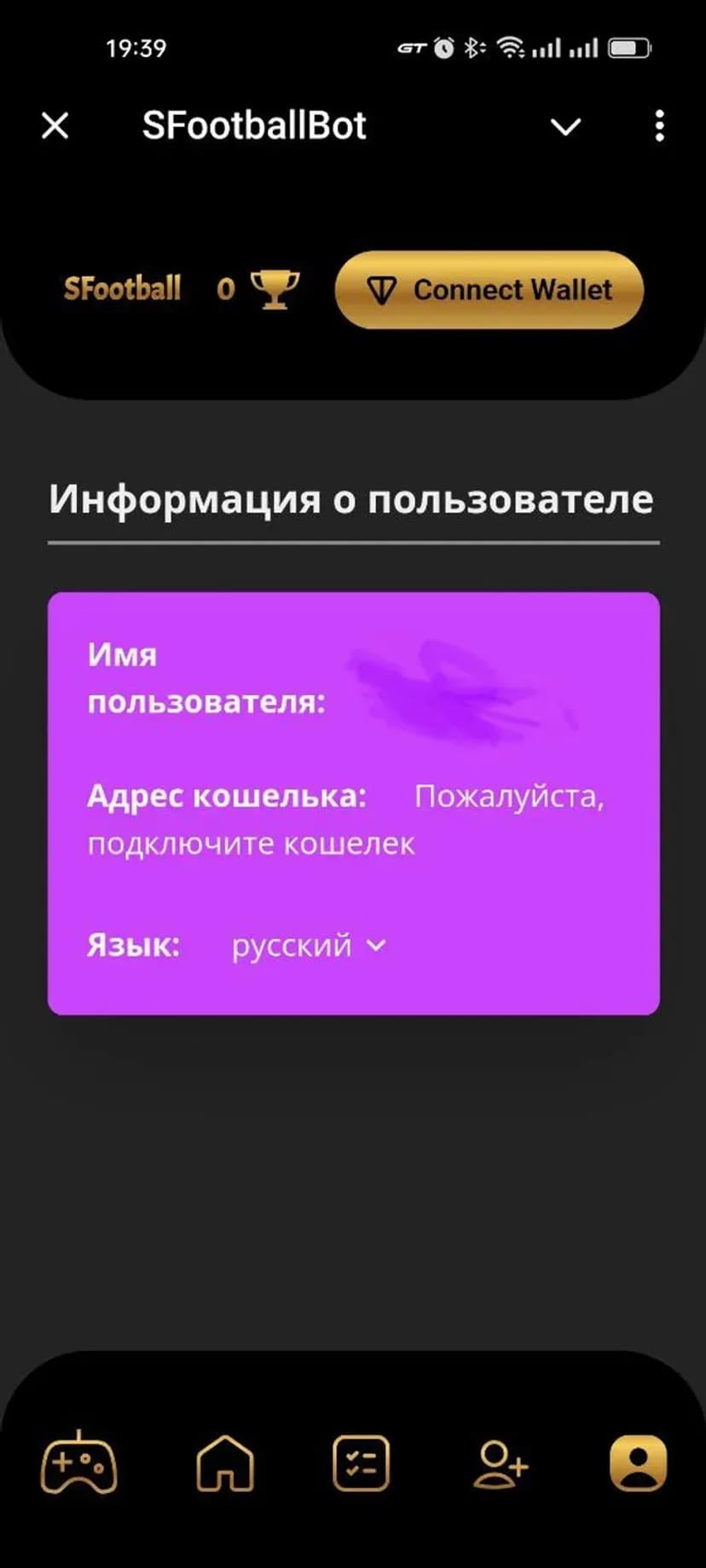Open the tasks checklist tab

click(361, 1463)
